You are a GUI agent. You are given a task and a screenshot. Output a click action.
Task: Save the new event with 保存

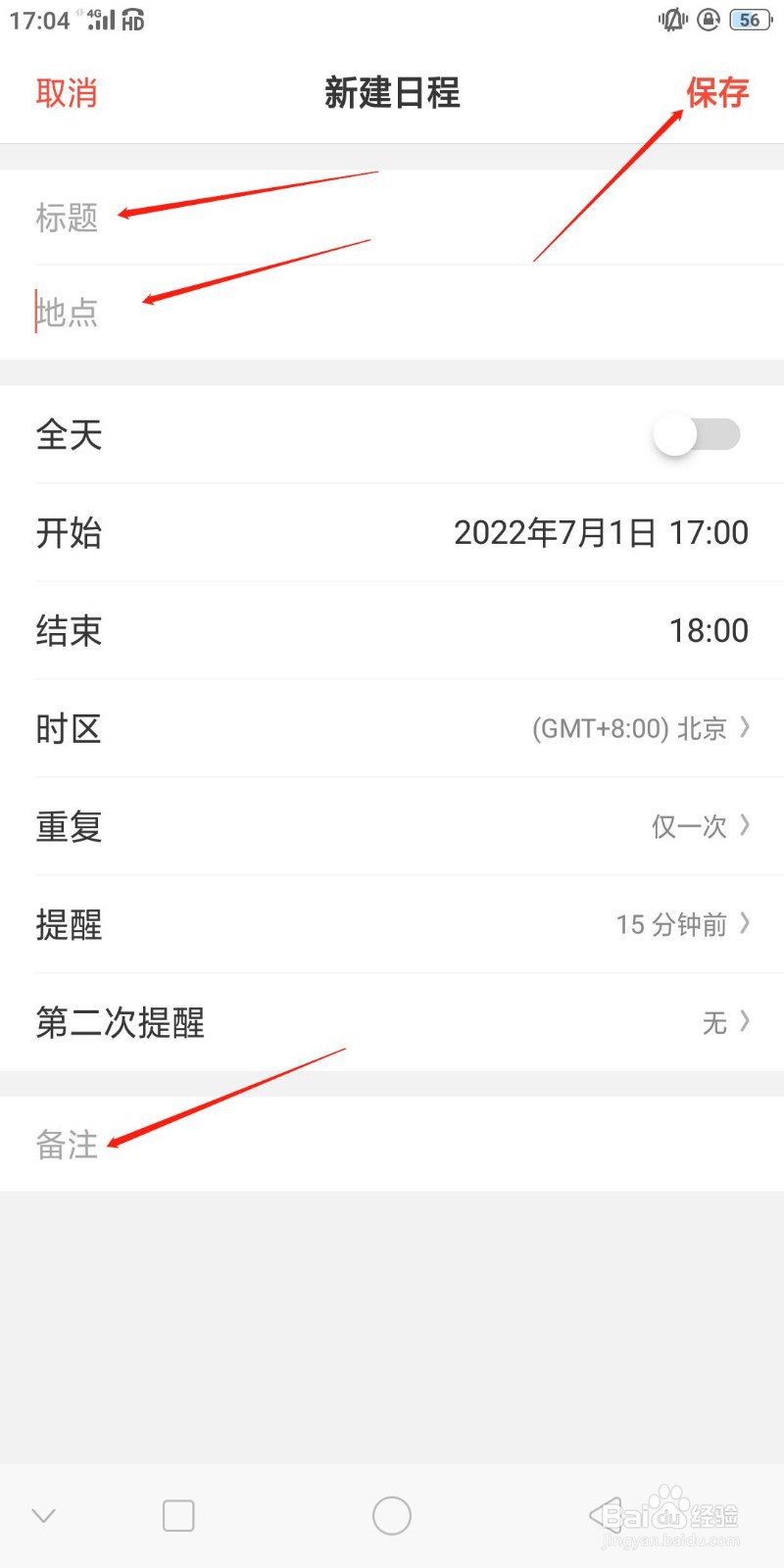(717, 93)
